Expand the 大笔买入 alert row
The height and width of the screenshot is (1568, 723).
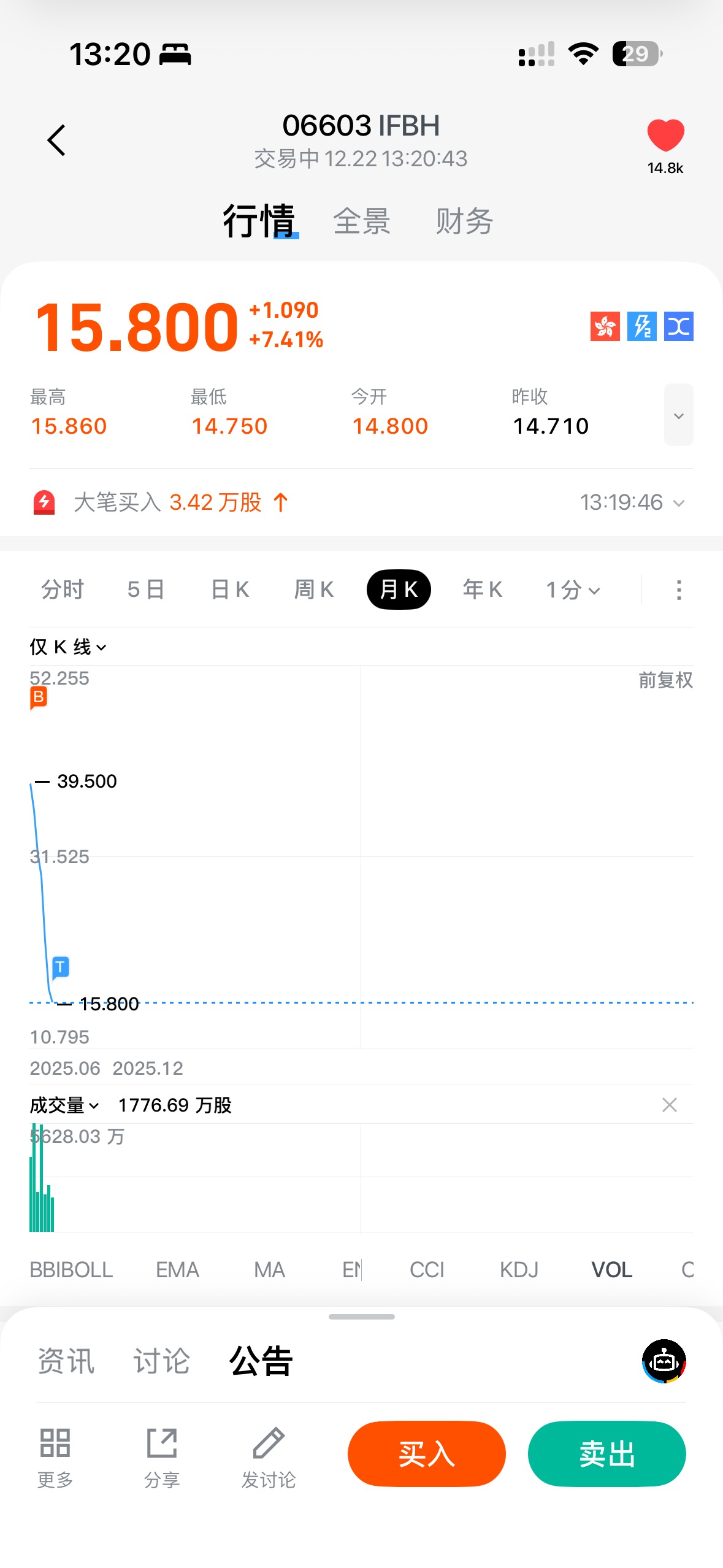point(678,503)
